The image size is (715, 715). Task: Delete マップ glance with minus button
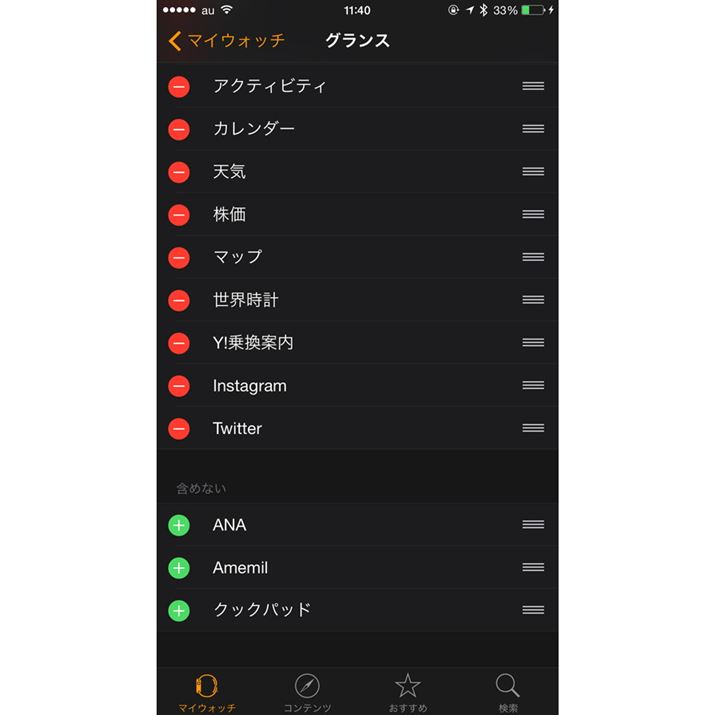[x=179, y=258]
